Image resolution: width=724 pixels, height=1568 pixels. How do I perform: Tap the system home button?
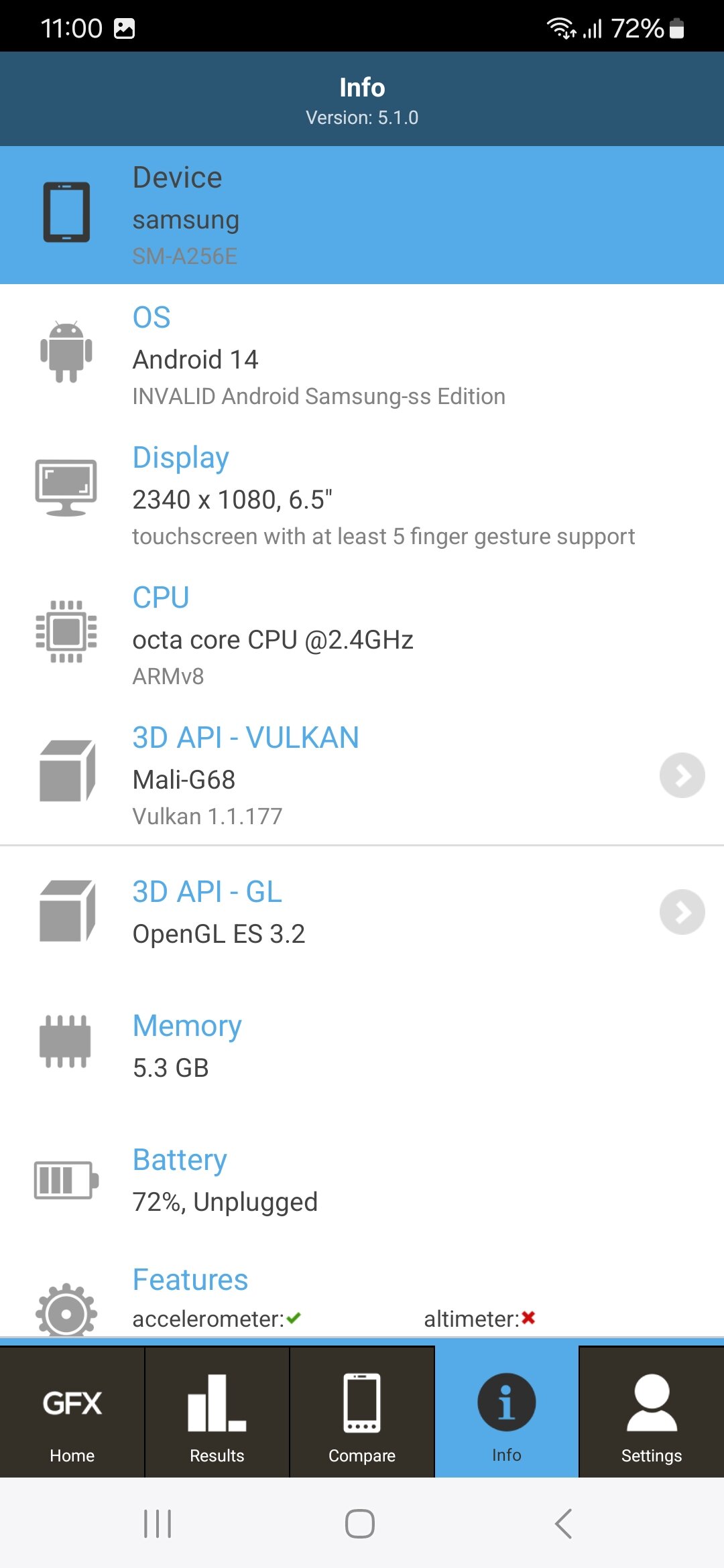pyautogui.click(x=360, y=1524)
